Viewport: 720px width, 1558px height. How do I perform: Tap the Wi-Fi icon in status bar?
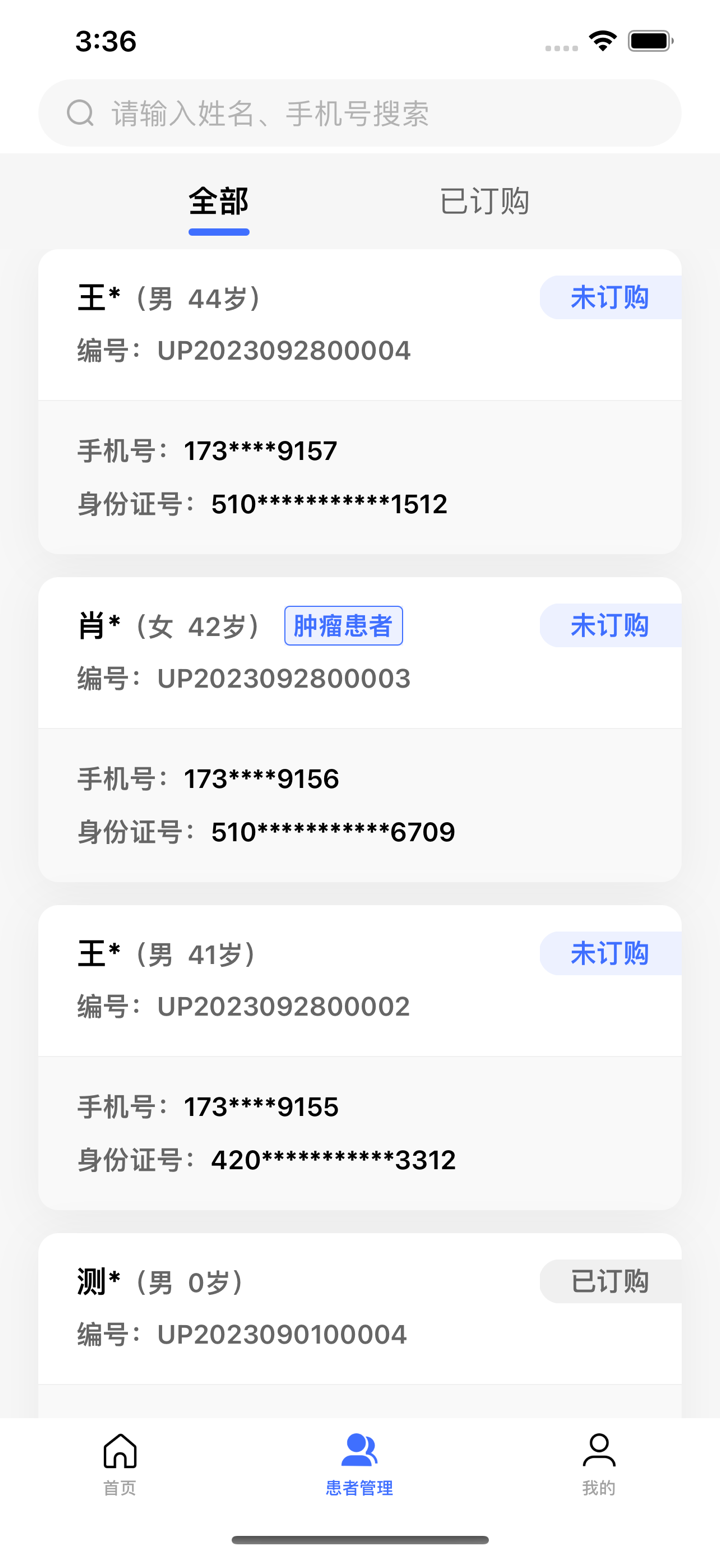coord(601,41)
